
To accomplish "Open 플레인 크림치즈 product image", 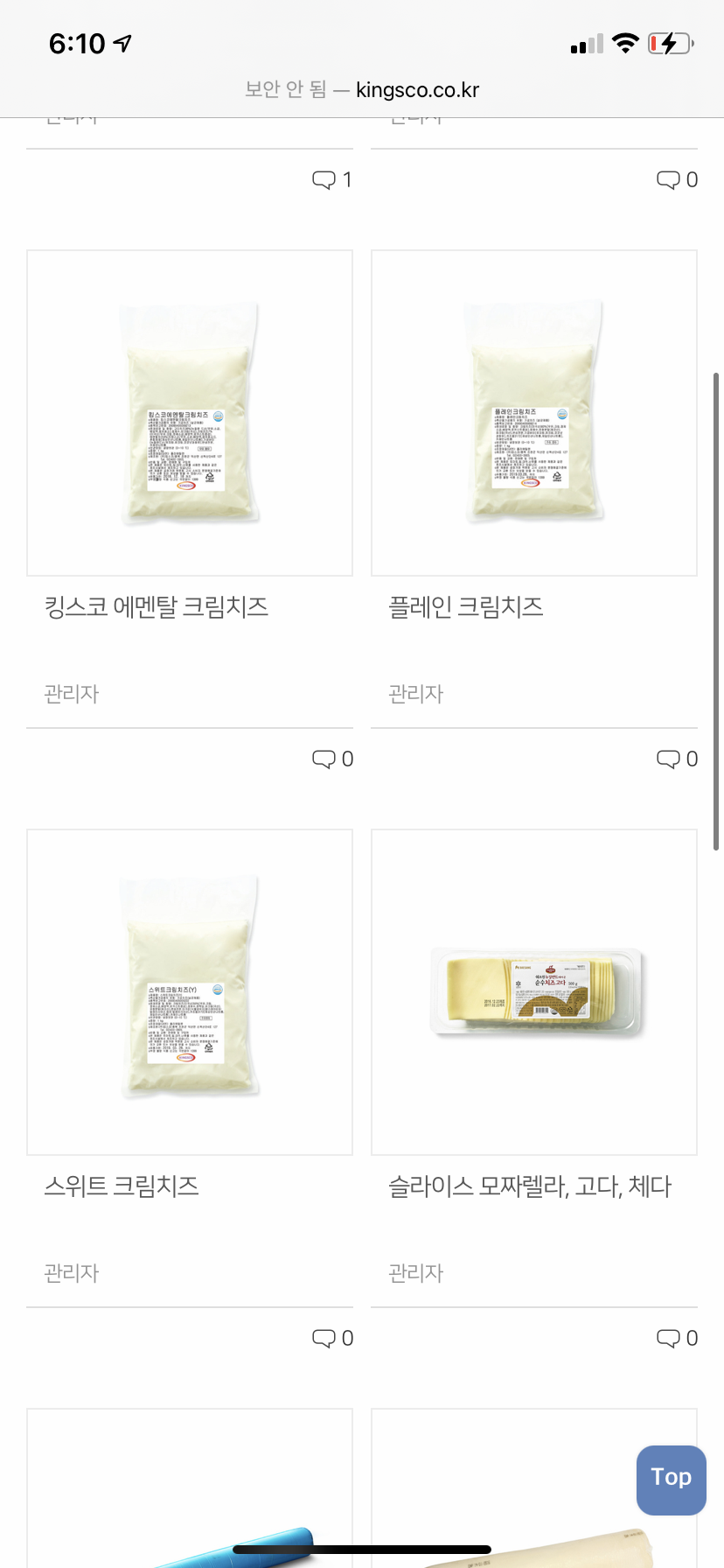I will [x=534, y=413].
